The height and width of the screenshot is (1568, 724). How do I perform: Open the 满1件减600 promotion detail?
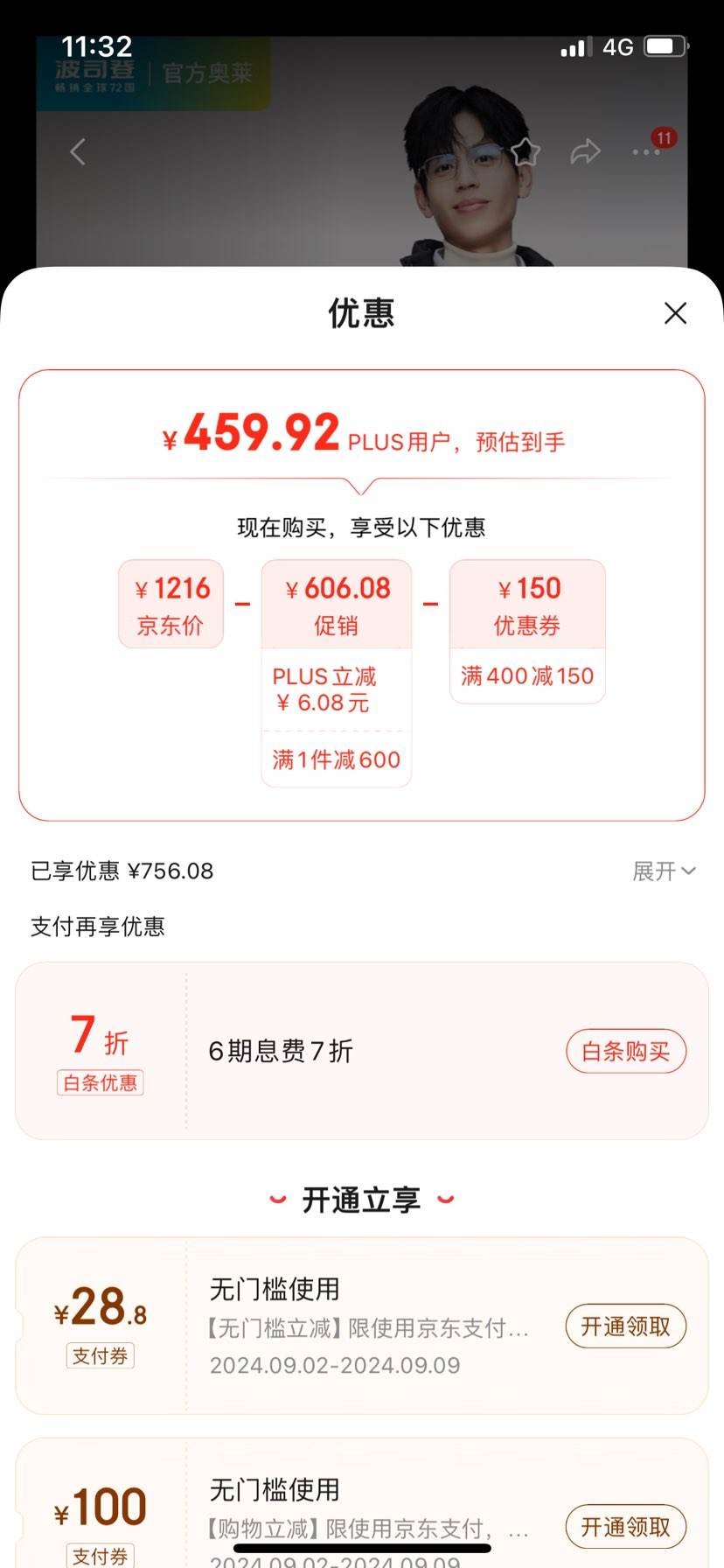[x=335, y=759]
